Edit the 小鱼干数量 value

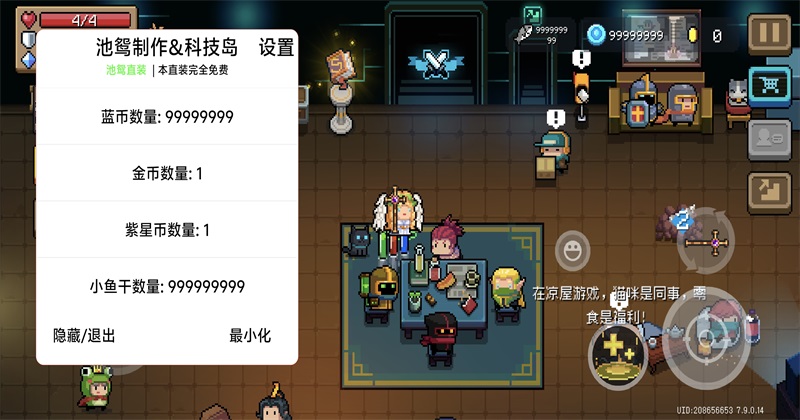pyautogui.click(x=167, y=286)
